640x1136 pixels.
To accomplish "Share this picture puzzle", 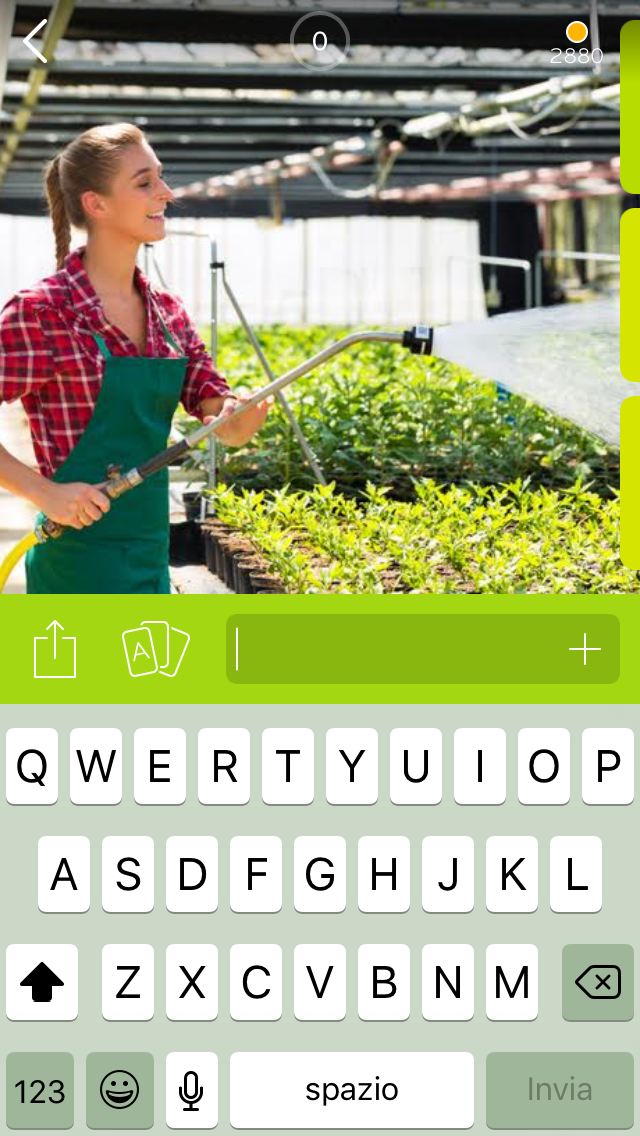I will (x=55, y=649).
